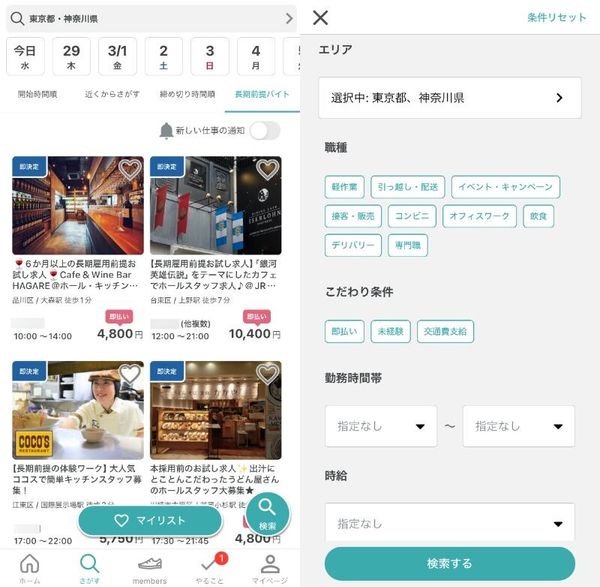Image resolution: width=600 pixels, height=587 pixels.
Task: Go to the ホーム tab
Action: click(29, 568)
